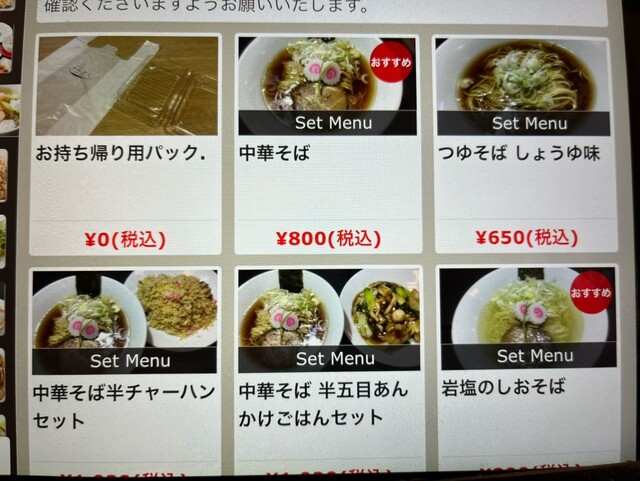Choose the 中華そば ¥800 set
Viewport: 640px width, 481px height.
tap(328, 145)
